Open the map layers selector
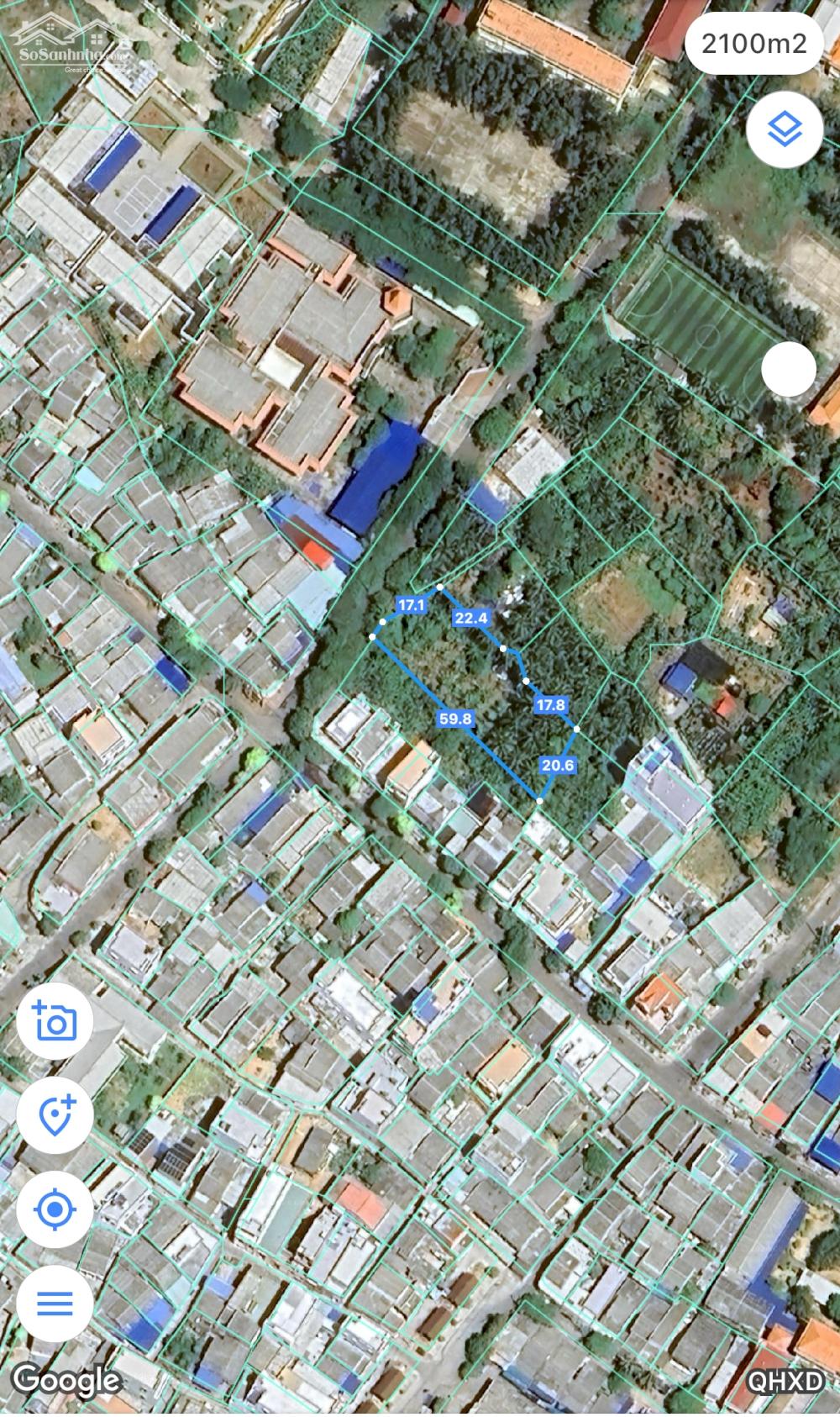Viewport: 840px width, 1417px height. (x=786, y=130)
